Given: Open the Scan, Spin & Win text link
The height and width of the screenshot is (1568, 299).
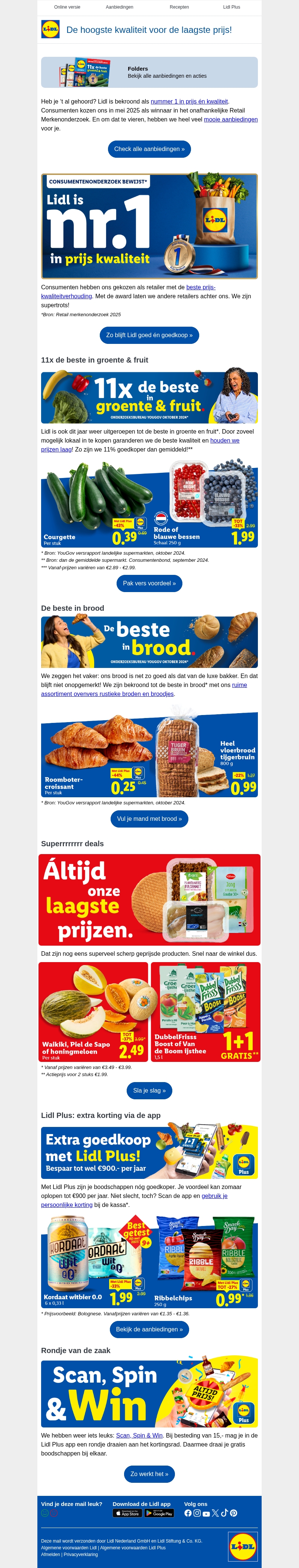Looking at the screenshot, I should point(139,1435).
